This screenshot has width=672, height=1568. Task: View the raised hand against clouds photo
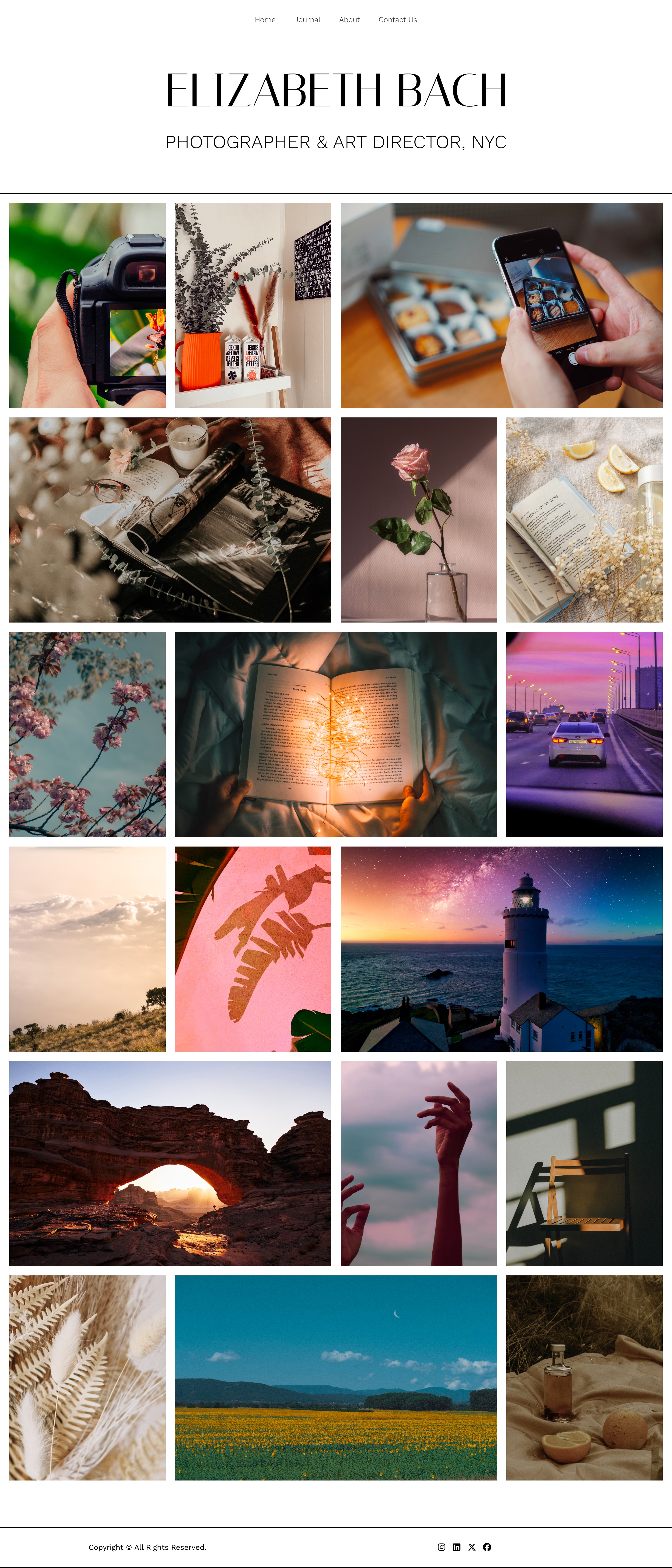pos(418,1163)
